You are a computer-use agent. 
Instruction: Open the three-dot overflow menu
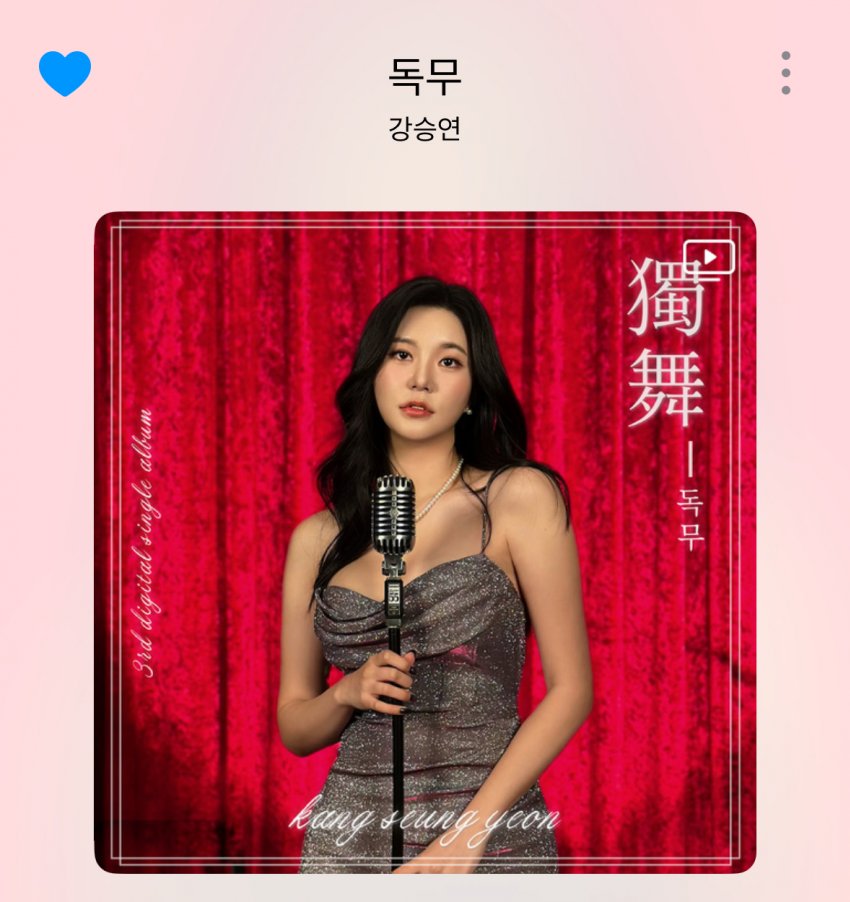click(x=786, y=73)
